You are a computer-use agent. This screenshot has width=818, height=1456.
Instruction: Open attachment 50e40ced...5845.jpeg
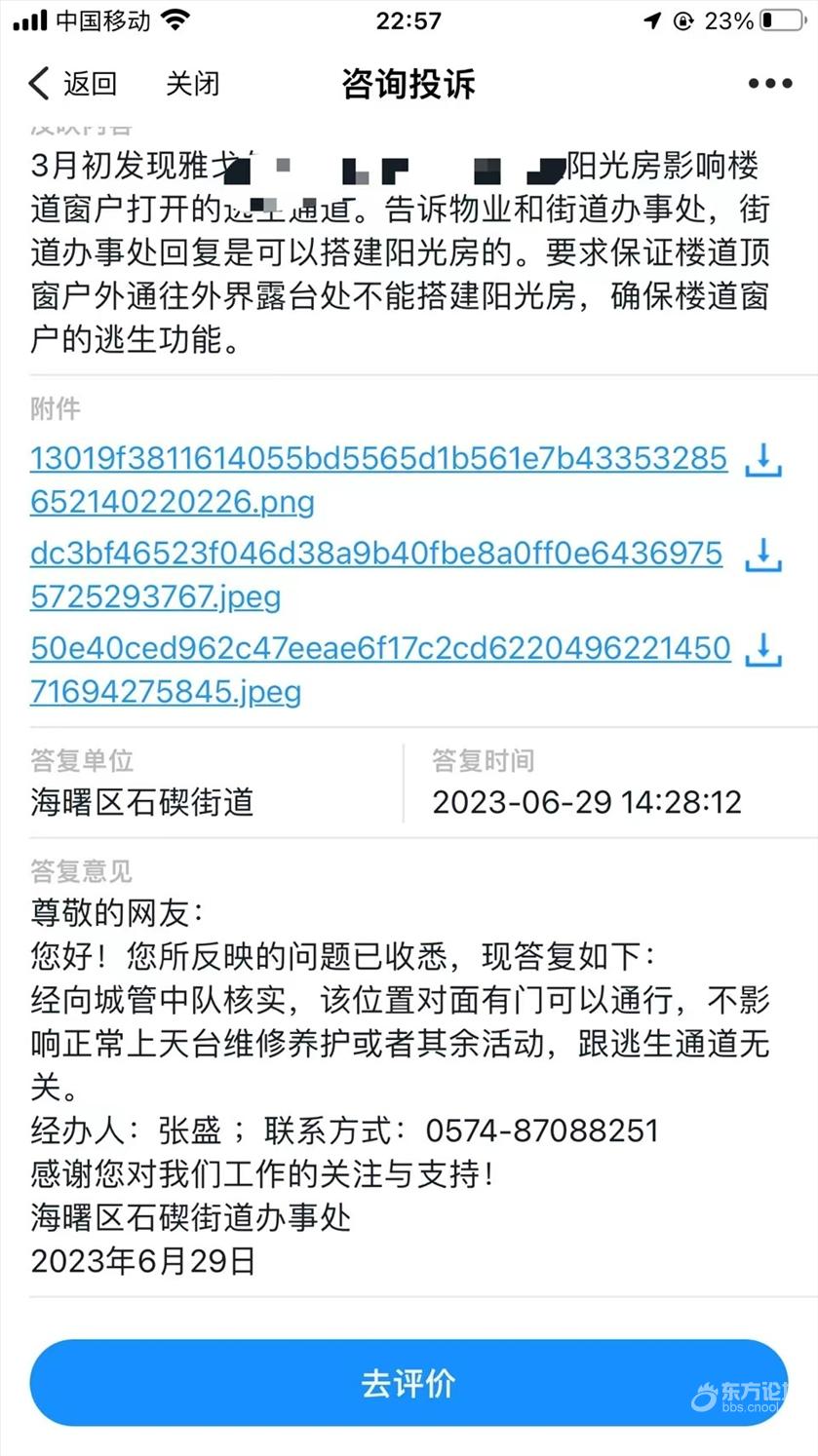pos(380,670)
